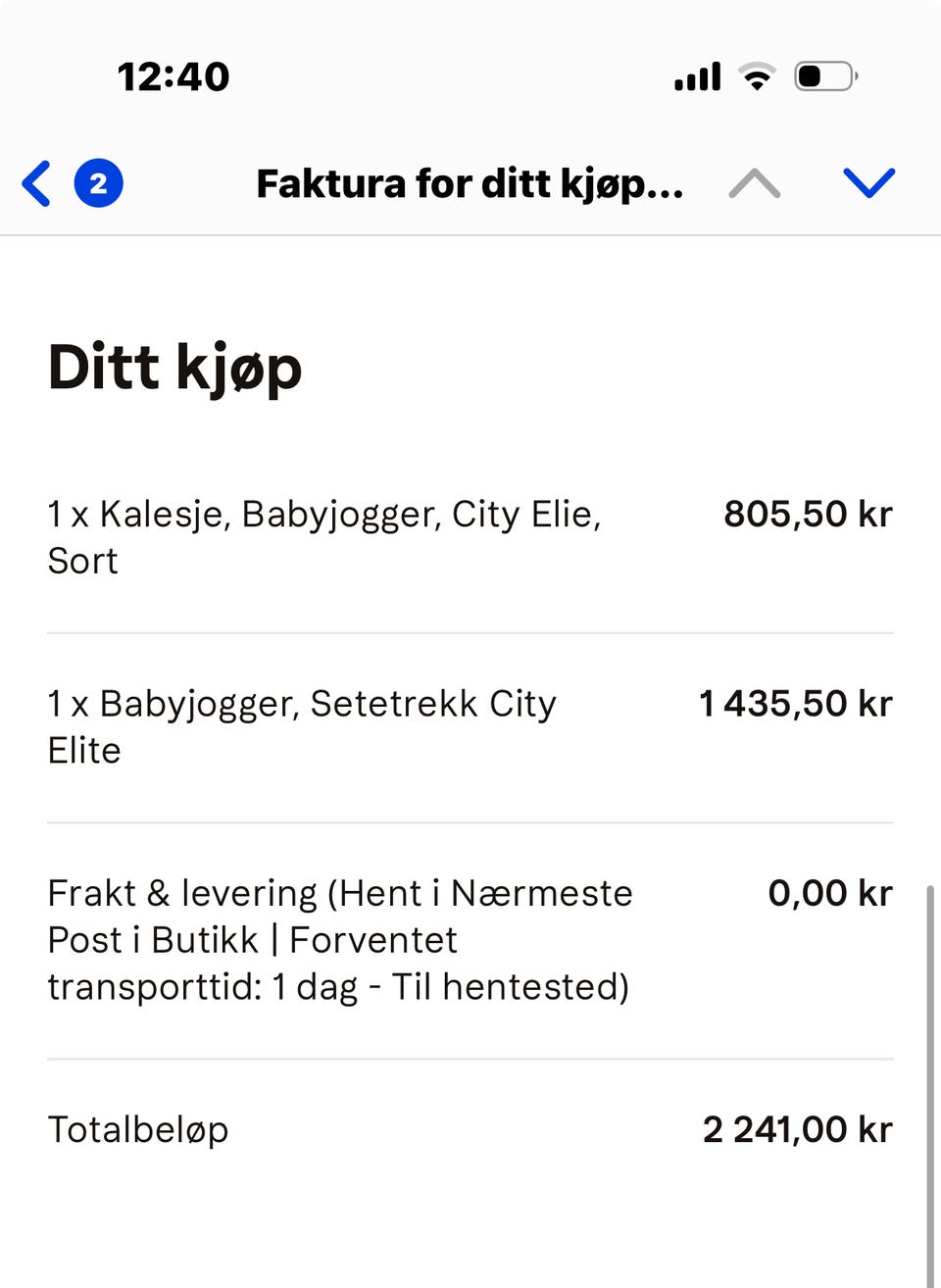Tap the cellular signal bars icon
Viewport: 941px width, 1288px height.
(x=696, y=75)
